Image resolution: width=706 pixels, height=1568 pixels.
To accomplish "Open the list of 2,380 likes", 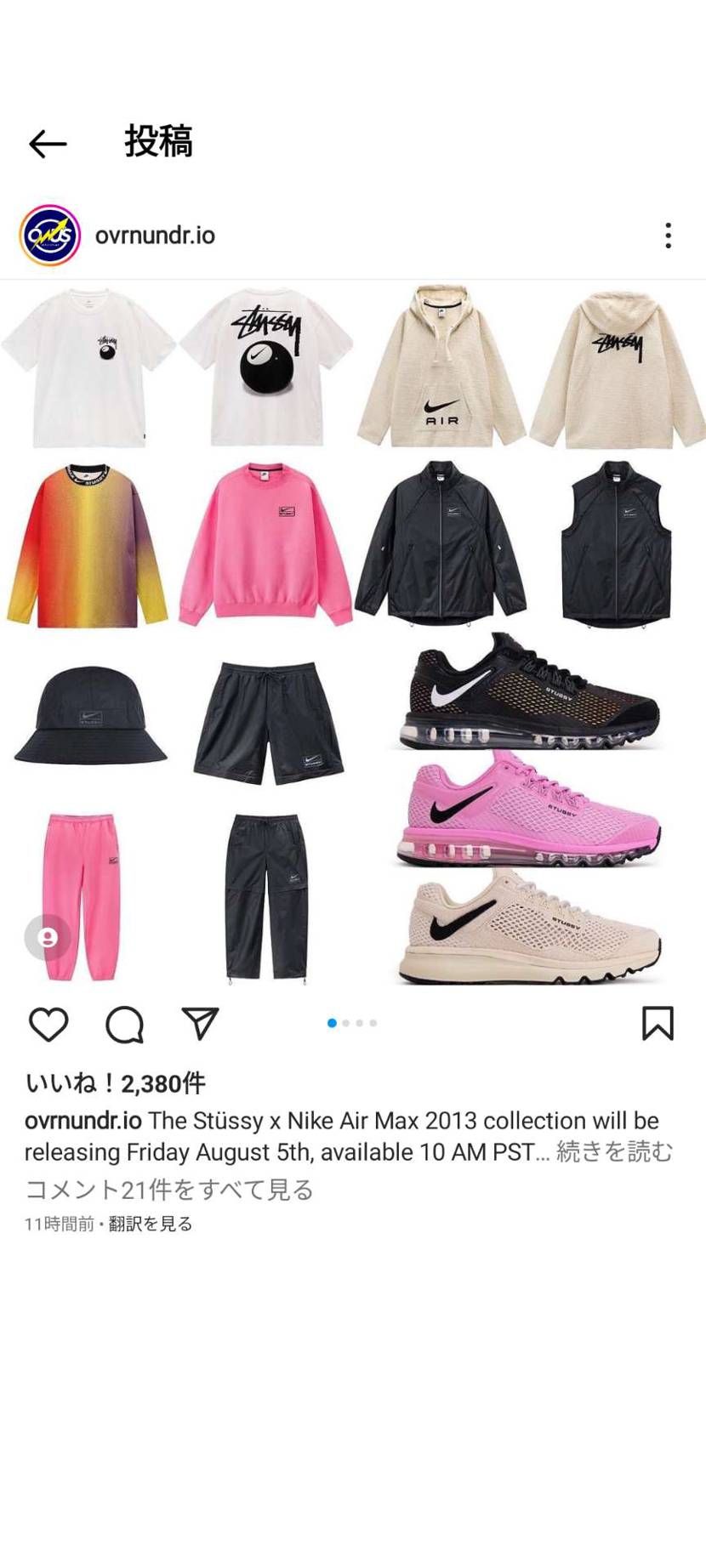I will tap(116, 1083).
